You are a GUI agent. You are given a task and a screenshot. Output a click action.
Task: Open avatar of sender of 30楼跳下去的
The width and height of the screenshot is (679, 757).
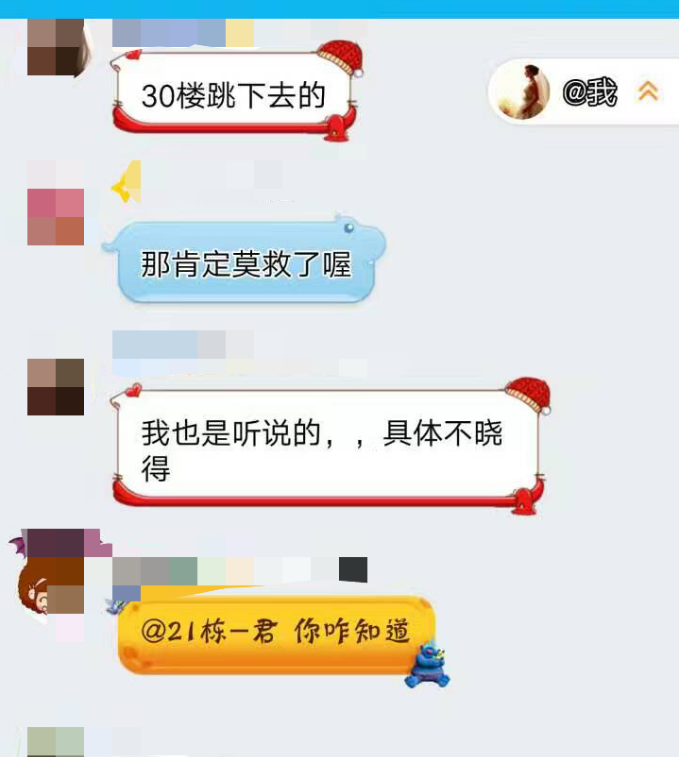coord(55,46)
